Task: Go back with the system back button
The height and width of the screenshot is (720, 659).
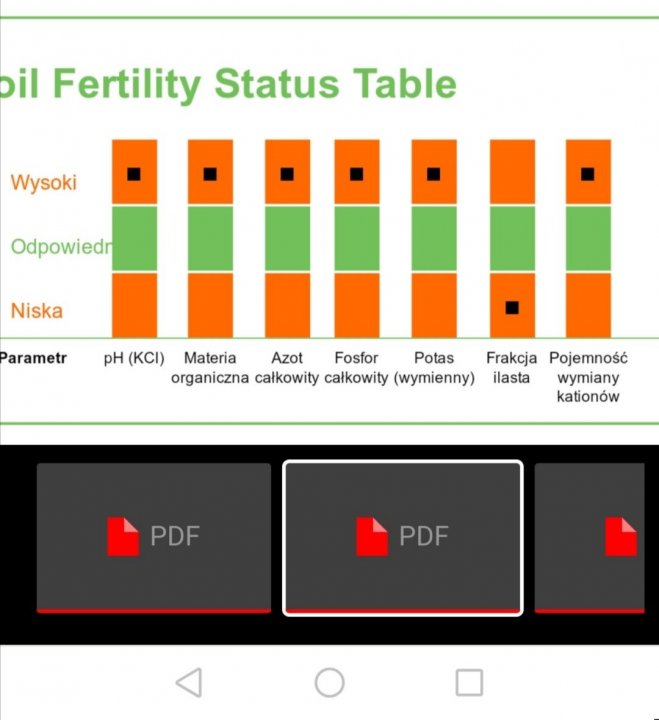Action: pos(188,682)
